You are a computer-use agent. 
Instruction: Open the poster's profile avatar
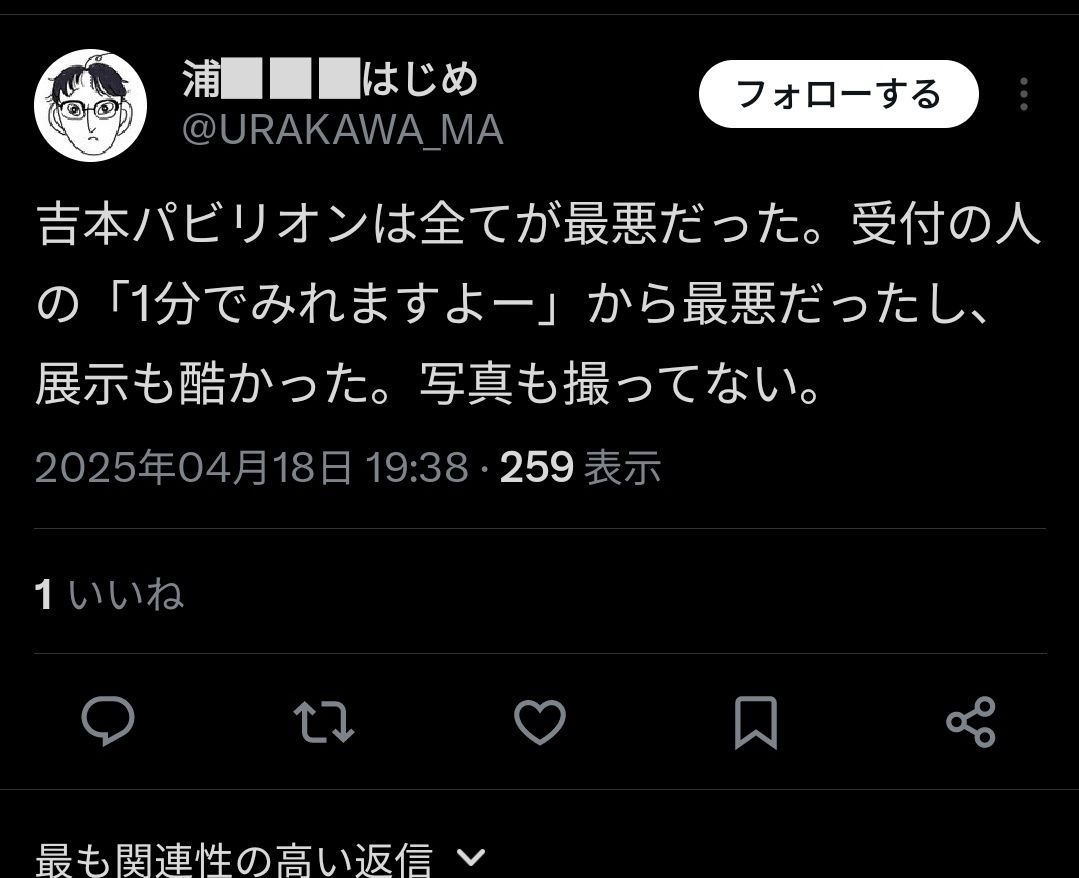(x=91, y=105)
